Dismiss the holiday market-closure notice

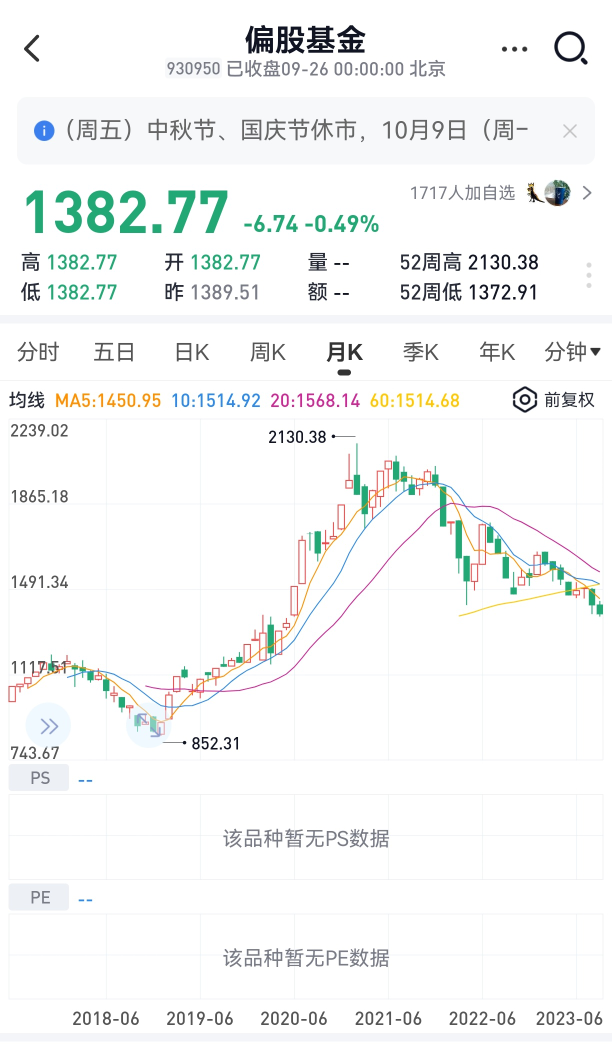[570, 131]
